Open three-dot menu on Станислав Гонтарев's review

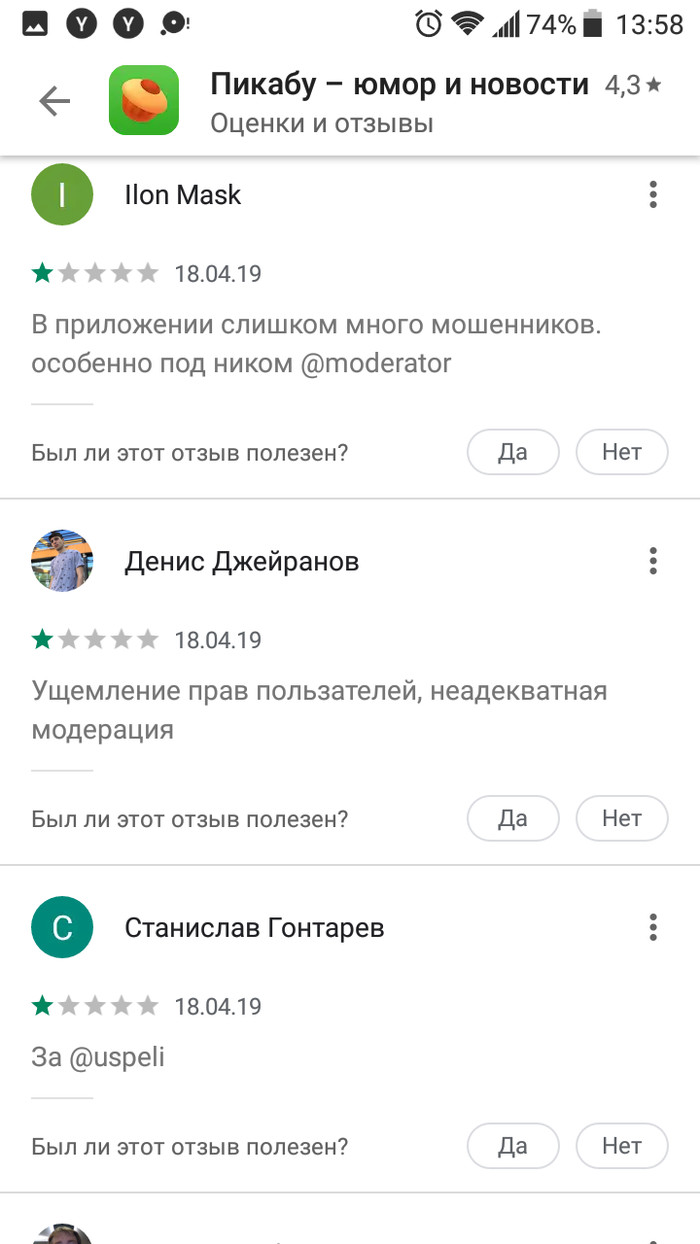[x=653, y=928]
